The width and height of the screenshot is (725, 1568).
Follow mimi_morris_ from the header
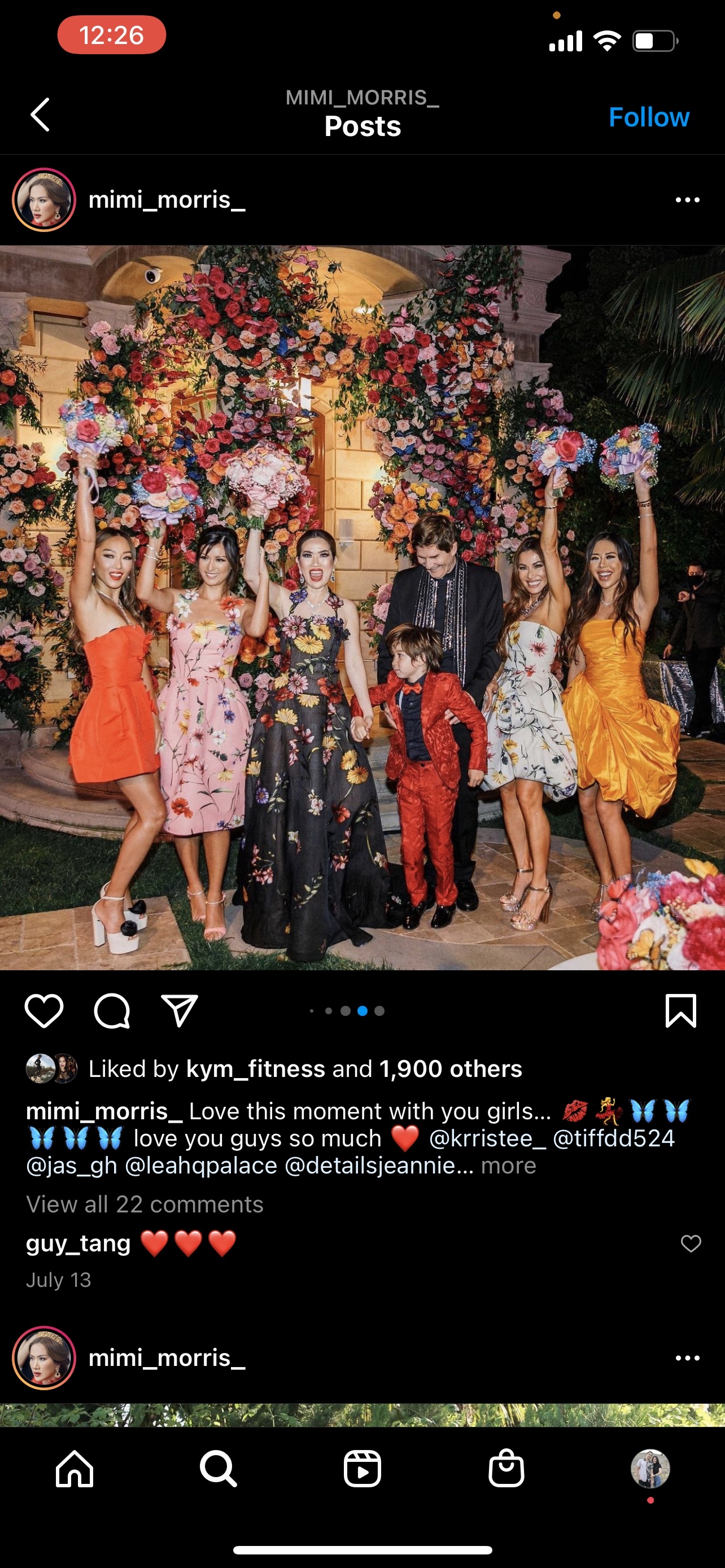click(648, 117)
